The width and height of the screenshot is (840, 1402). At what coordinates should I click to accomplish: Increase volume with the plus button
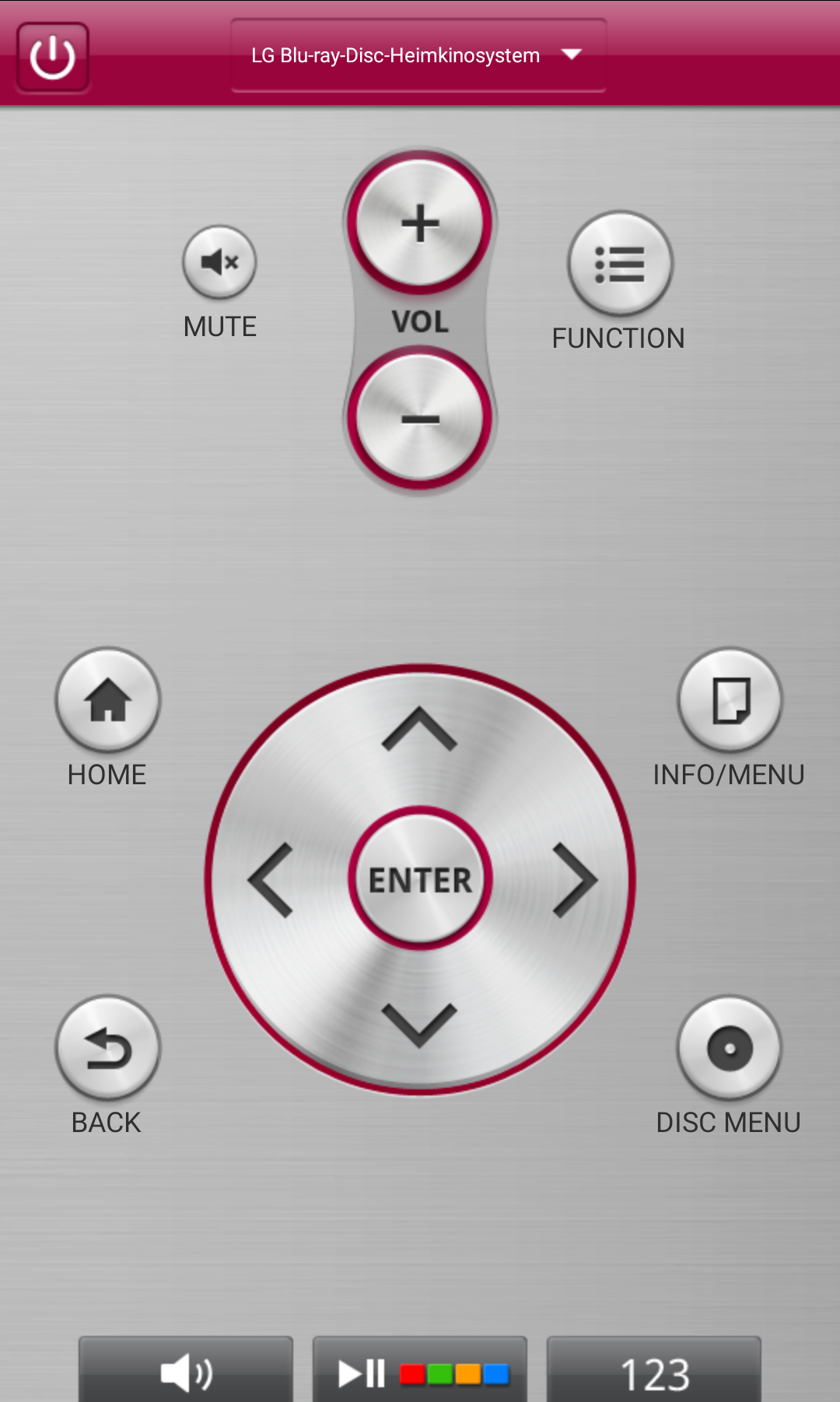[420, 223]
